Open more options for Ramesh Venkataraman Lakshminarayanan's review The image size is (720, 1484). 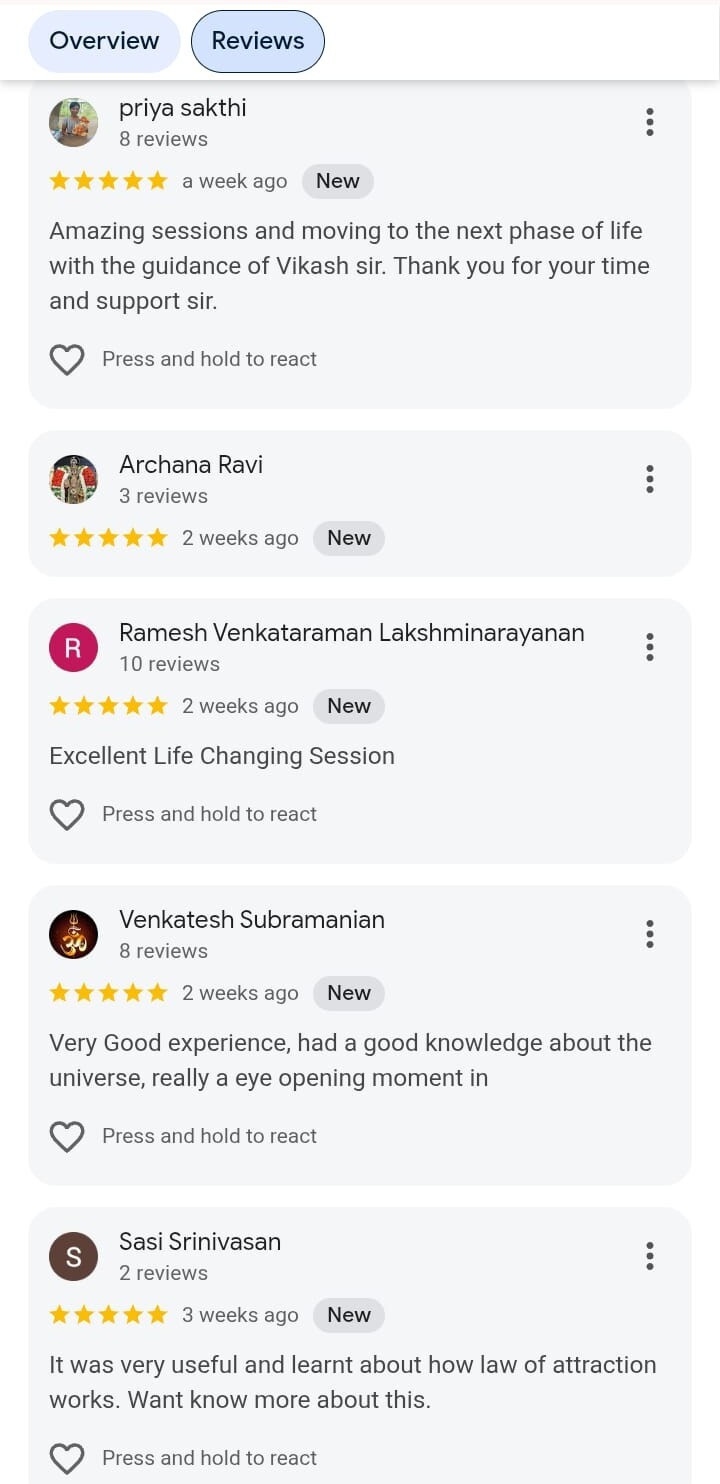click(650, 647)
